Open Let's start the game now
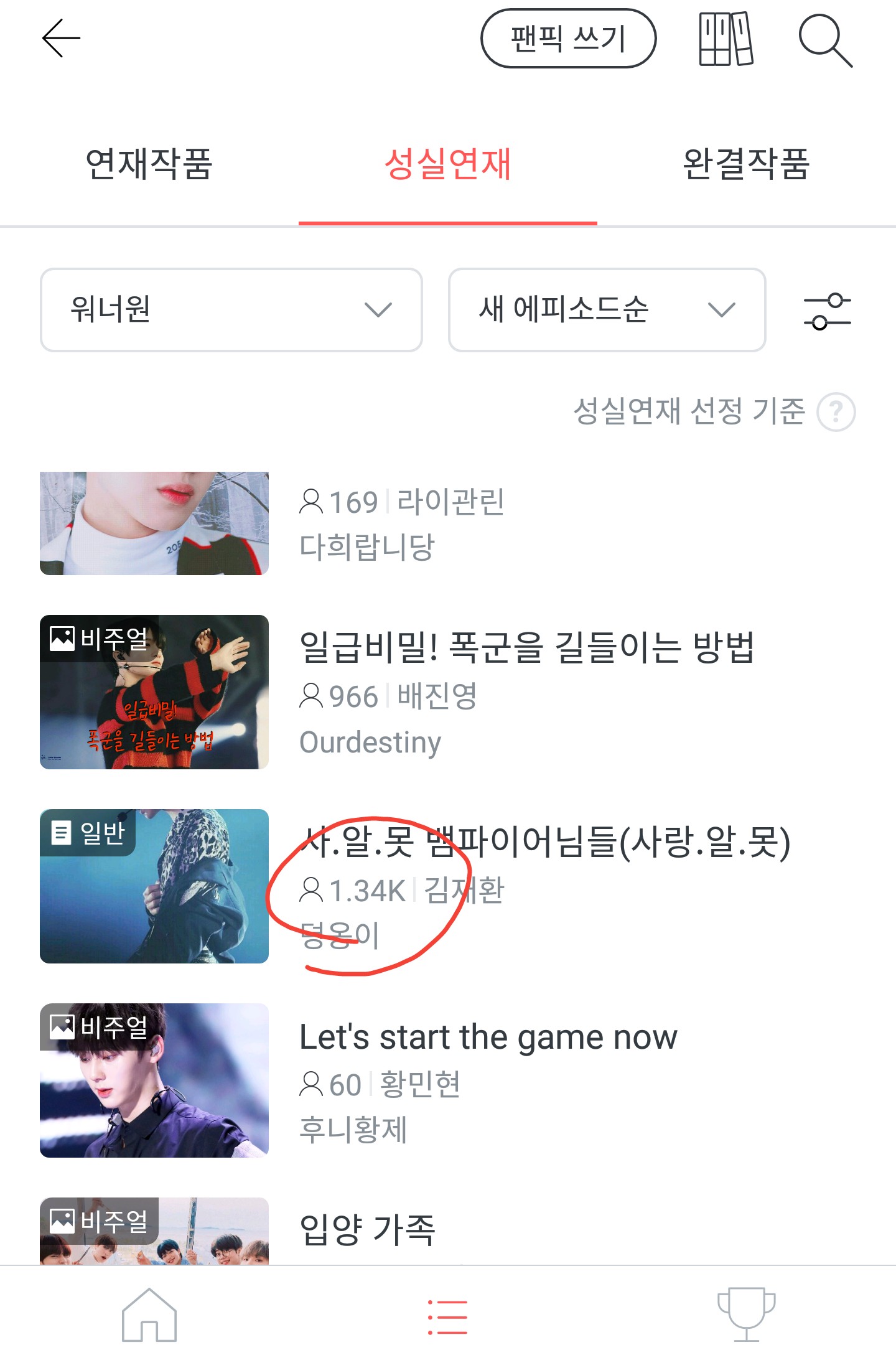896x1345 pixels. click(488, 1038)
